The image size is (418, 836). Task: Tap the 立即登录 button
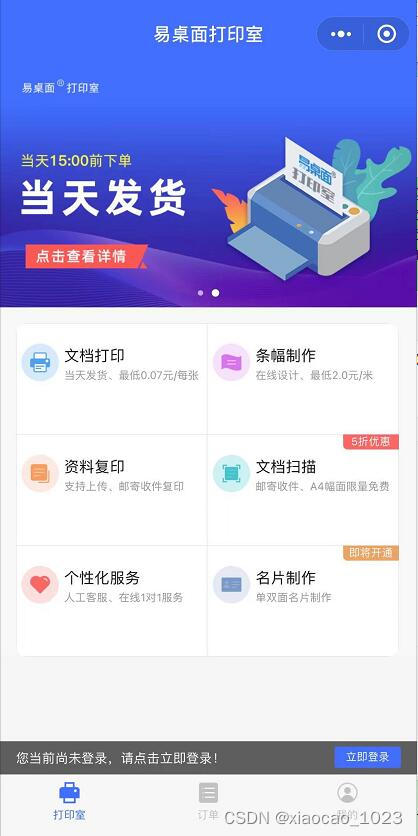[367, 757]
